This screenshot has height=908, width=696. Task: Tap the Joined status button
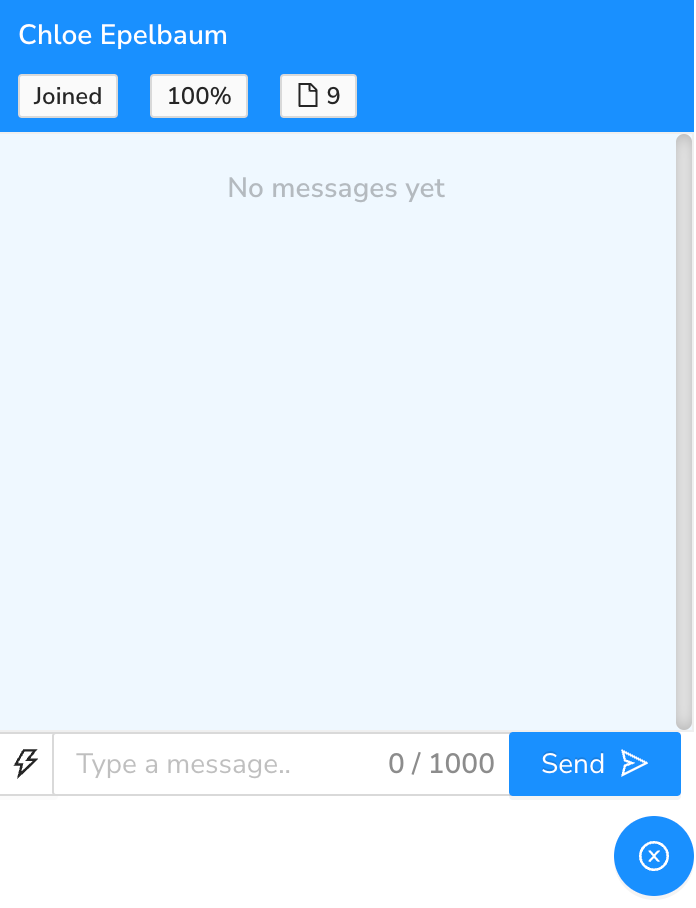pyautogui.click(x=68, y=96)
